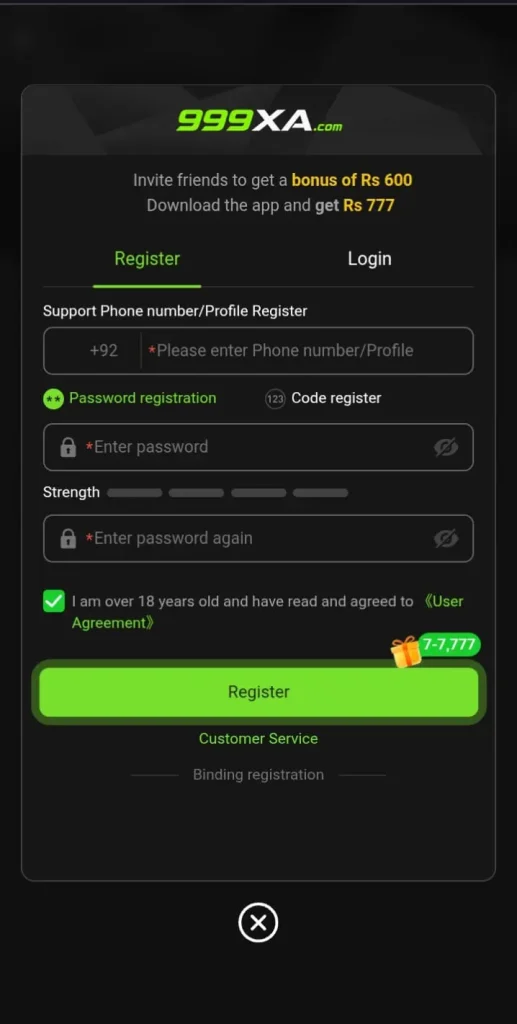Screen dimensions: 517x1024
Task: Open Customer Service
Action: pos(258,739)
